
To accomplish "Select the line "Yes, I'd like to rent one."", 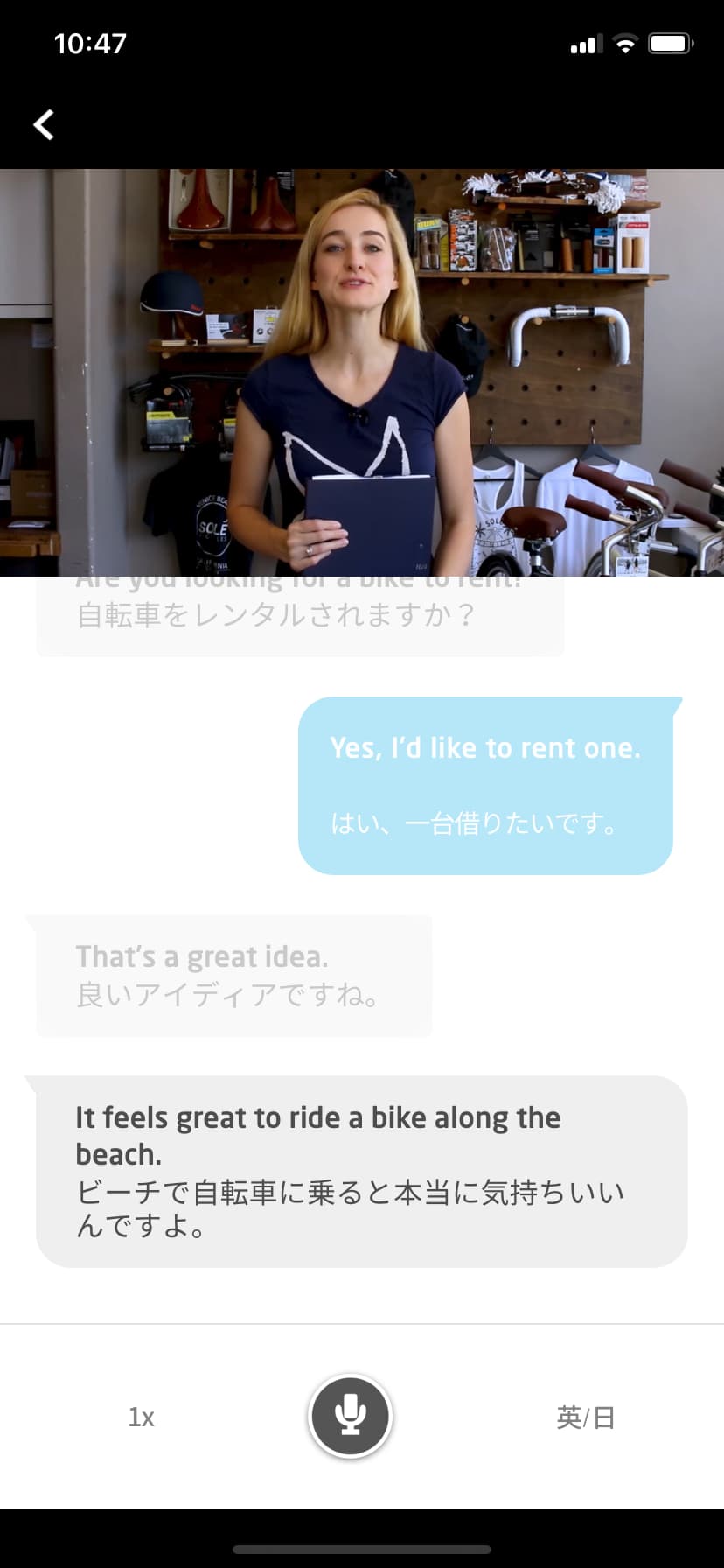I will [485, 785].
